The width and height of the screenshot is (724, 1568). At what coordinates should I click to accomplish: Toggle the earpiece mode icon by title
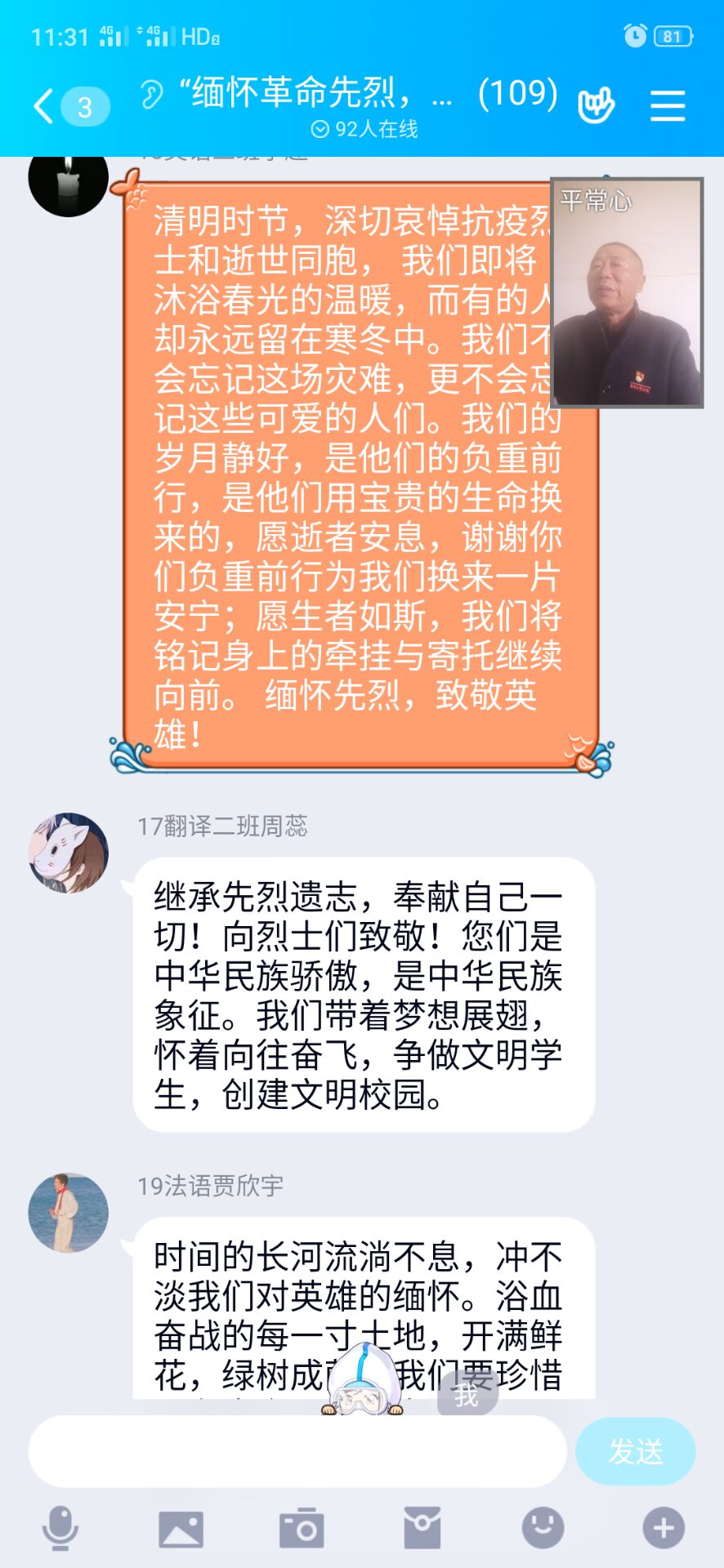tap(151, 95)
